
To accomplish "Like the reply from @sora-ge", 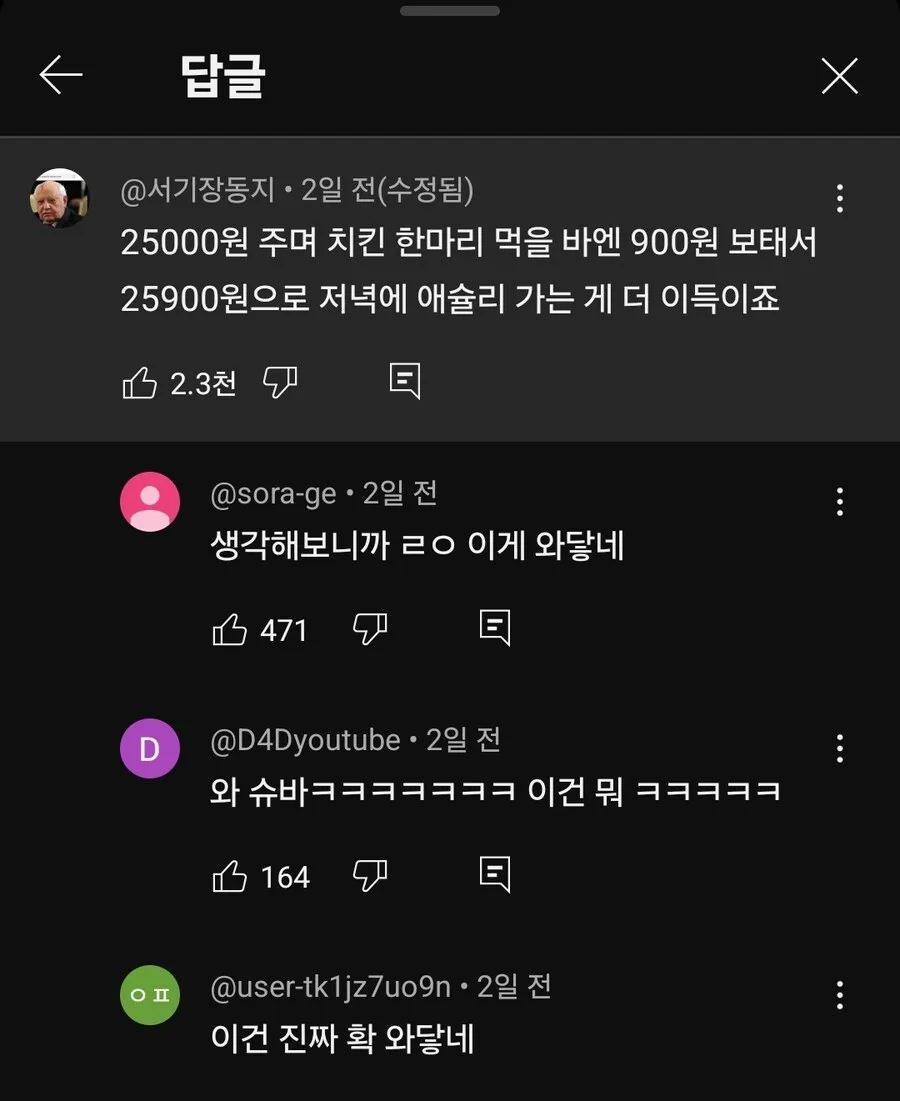I will click(x=230, y=630).
